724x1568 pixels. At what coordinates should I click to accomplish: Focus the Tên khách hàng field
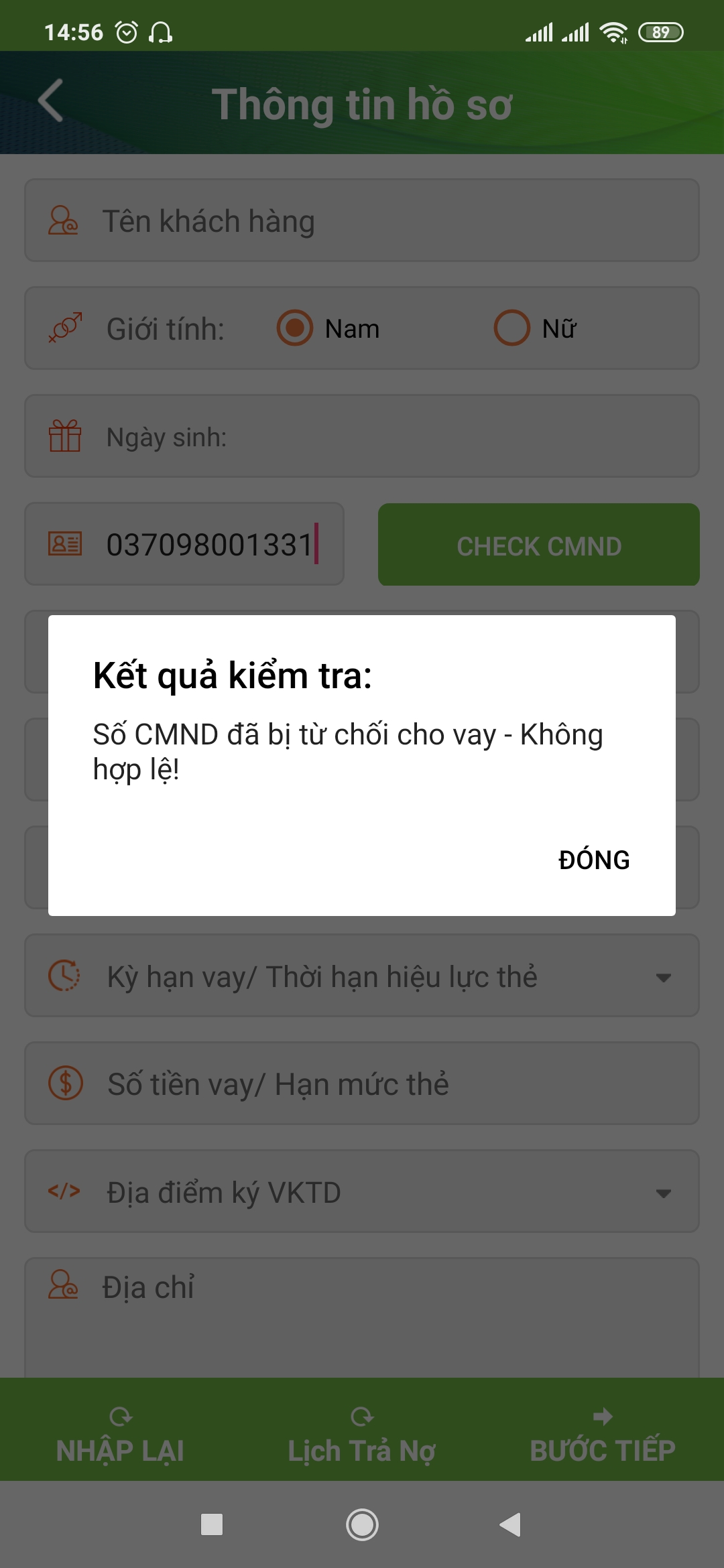click(x=362, y=220)
